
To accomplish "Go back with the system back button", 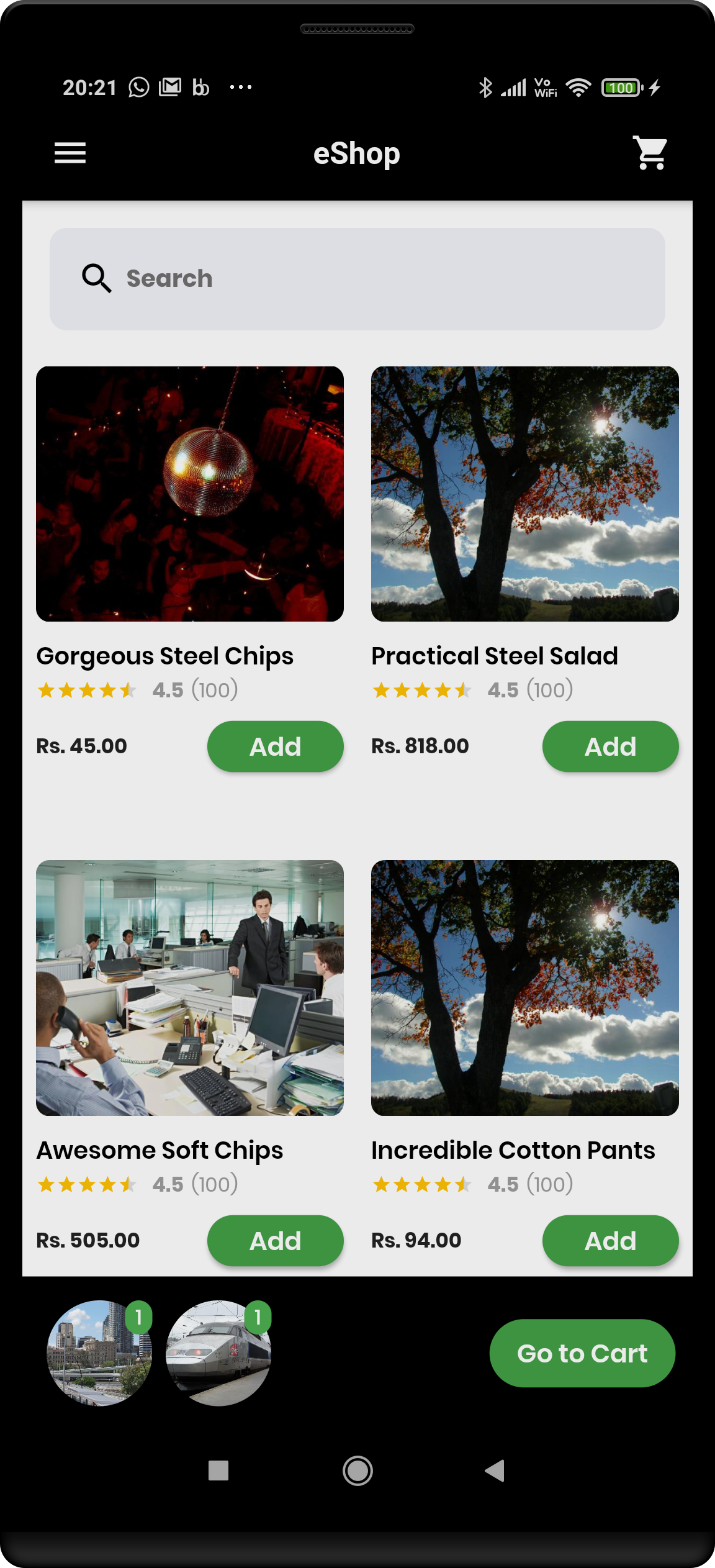I will click(495, 1471).
